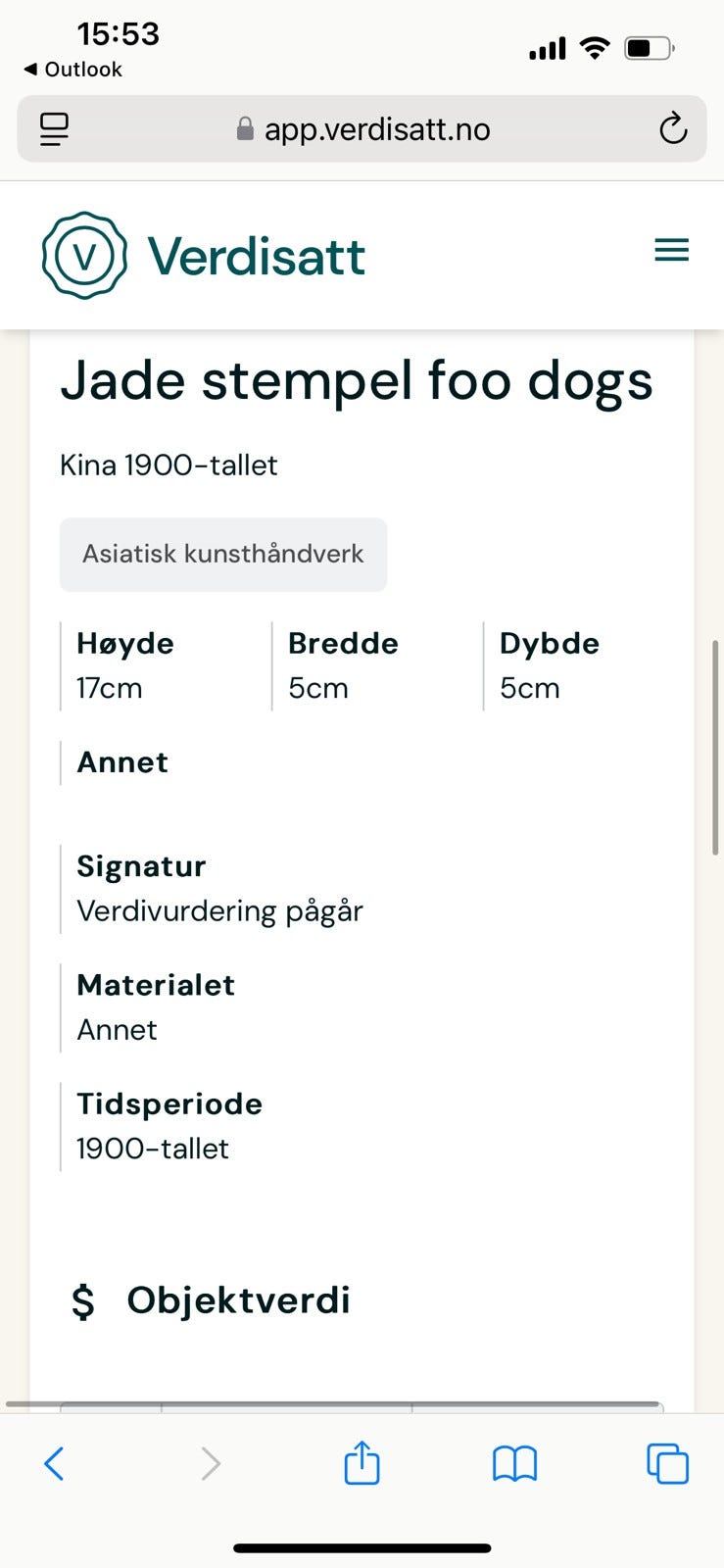Viewport: 724px width, 1568px height.
Task: Click the lock icon in address bar
Action: (245, 128)
